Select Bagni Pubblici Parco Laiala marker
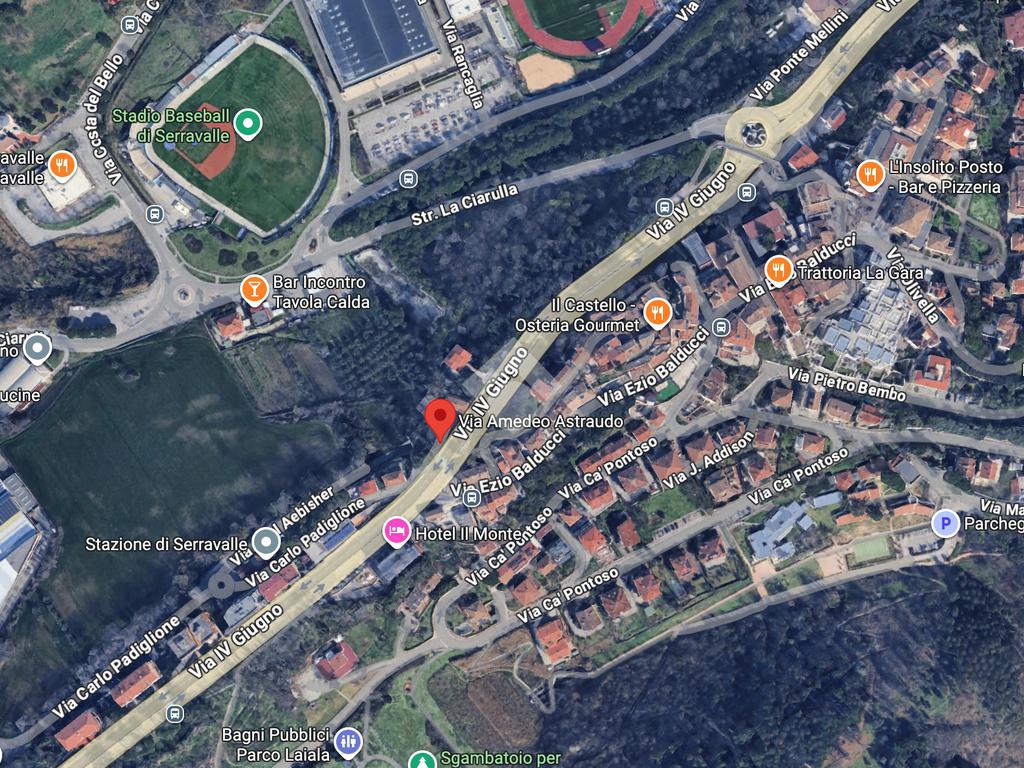This screenshot has height=768, width=1024. click(348, 742)
